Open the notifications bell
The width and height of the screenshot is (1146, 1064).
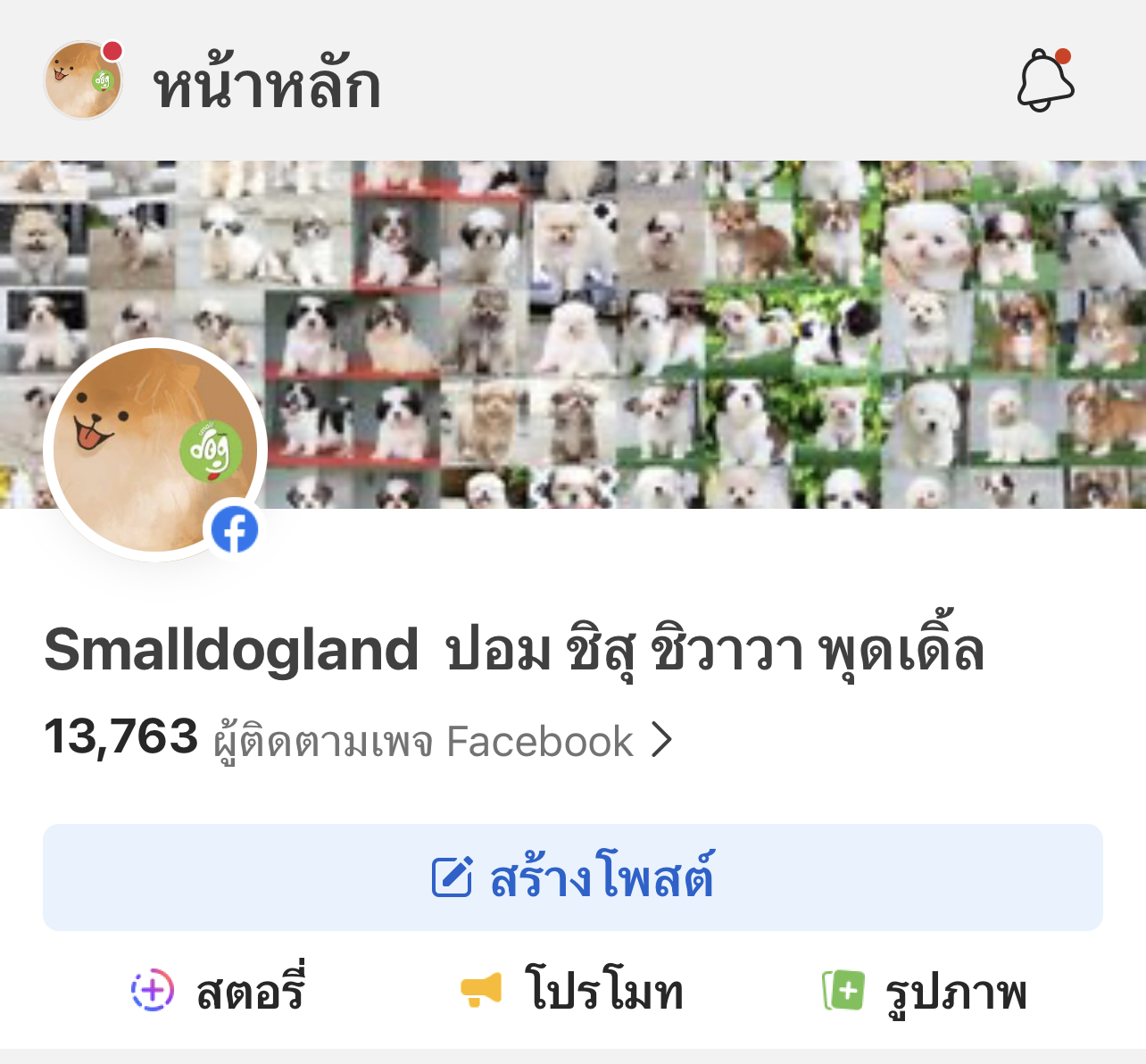(1045, 81)
